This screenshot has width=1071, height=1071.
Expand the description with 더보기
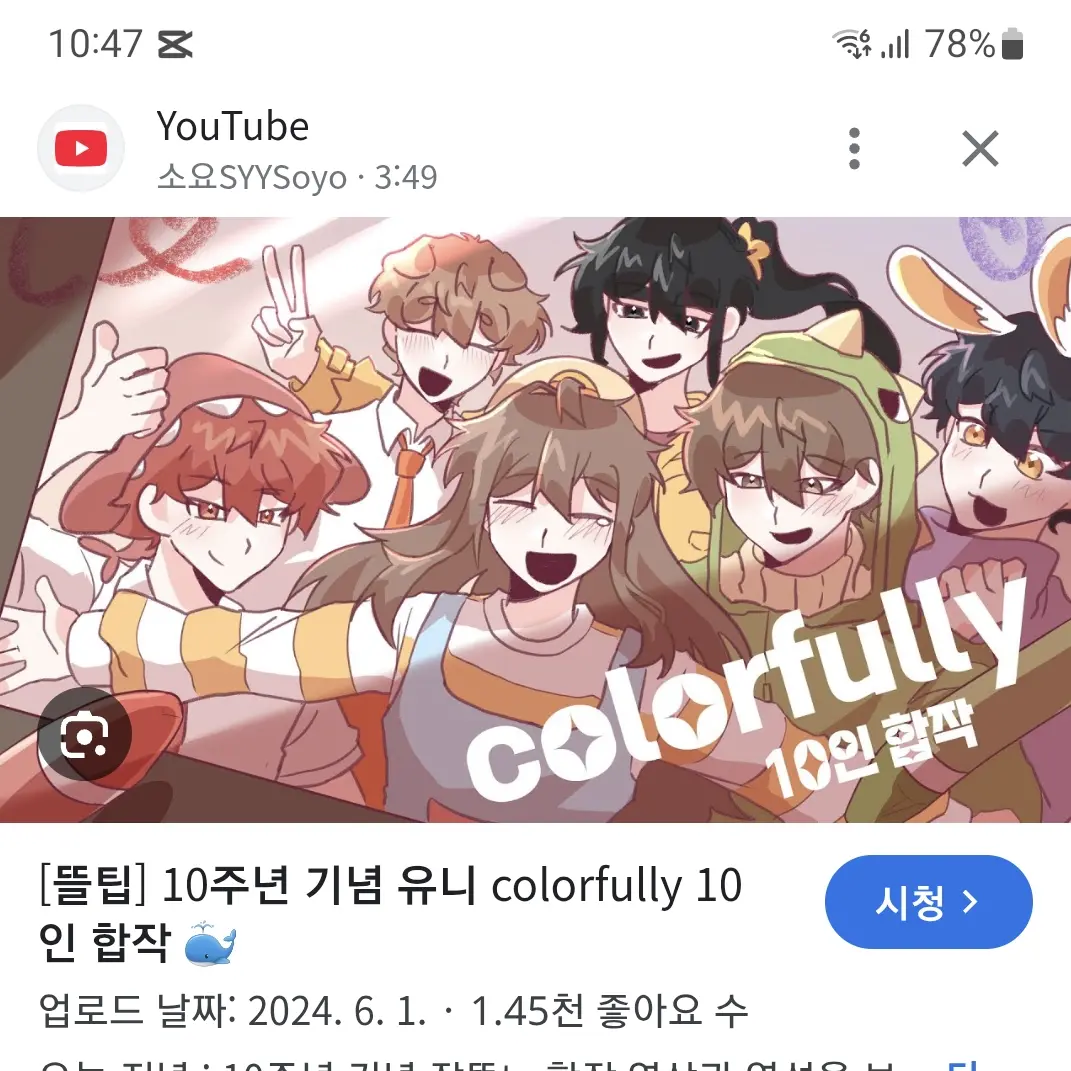click(962, 1062)
